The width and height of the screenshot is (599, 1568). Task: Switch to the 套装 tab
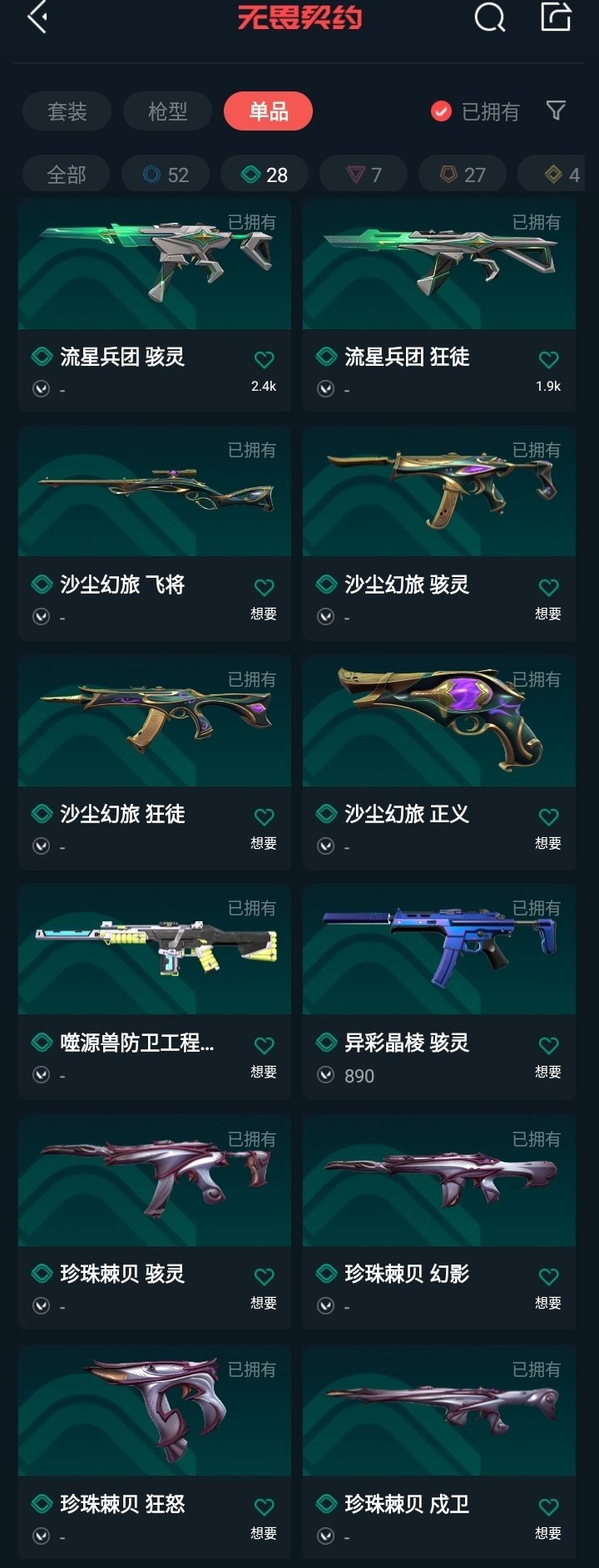click(67, 111)
